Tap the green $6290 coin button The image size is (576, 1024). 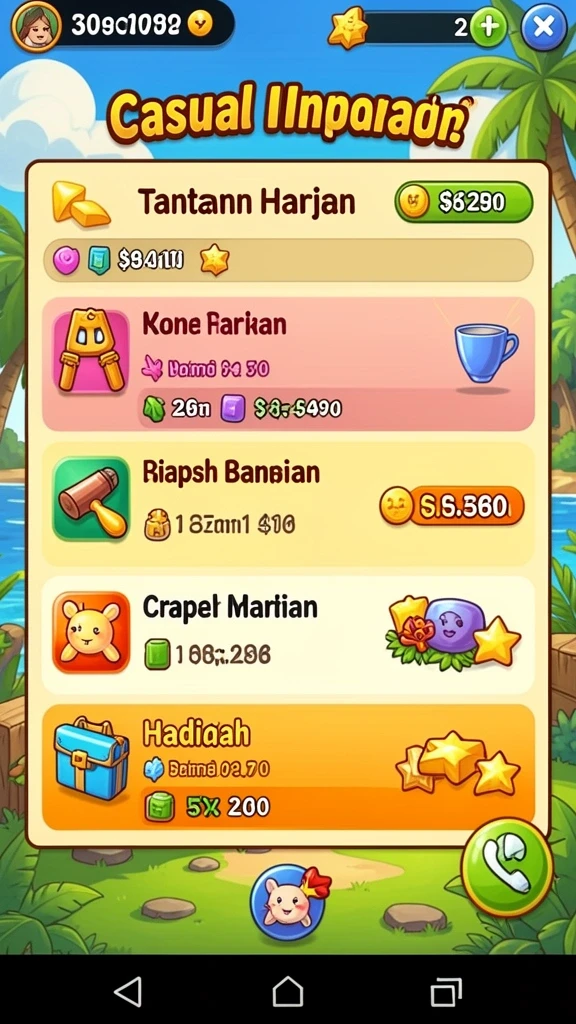click(464, 202)
